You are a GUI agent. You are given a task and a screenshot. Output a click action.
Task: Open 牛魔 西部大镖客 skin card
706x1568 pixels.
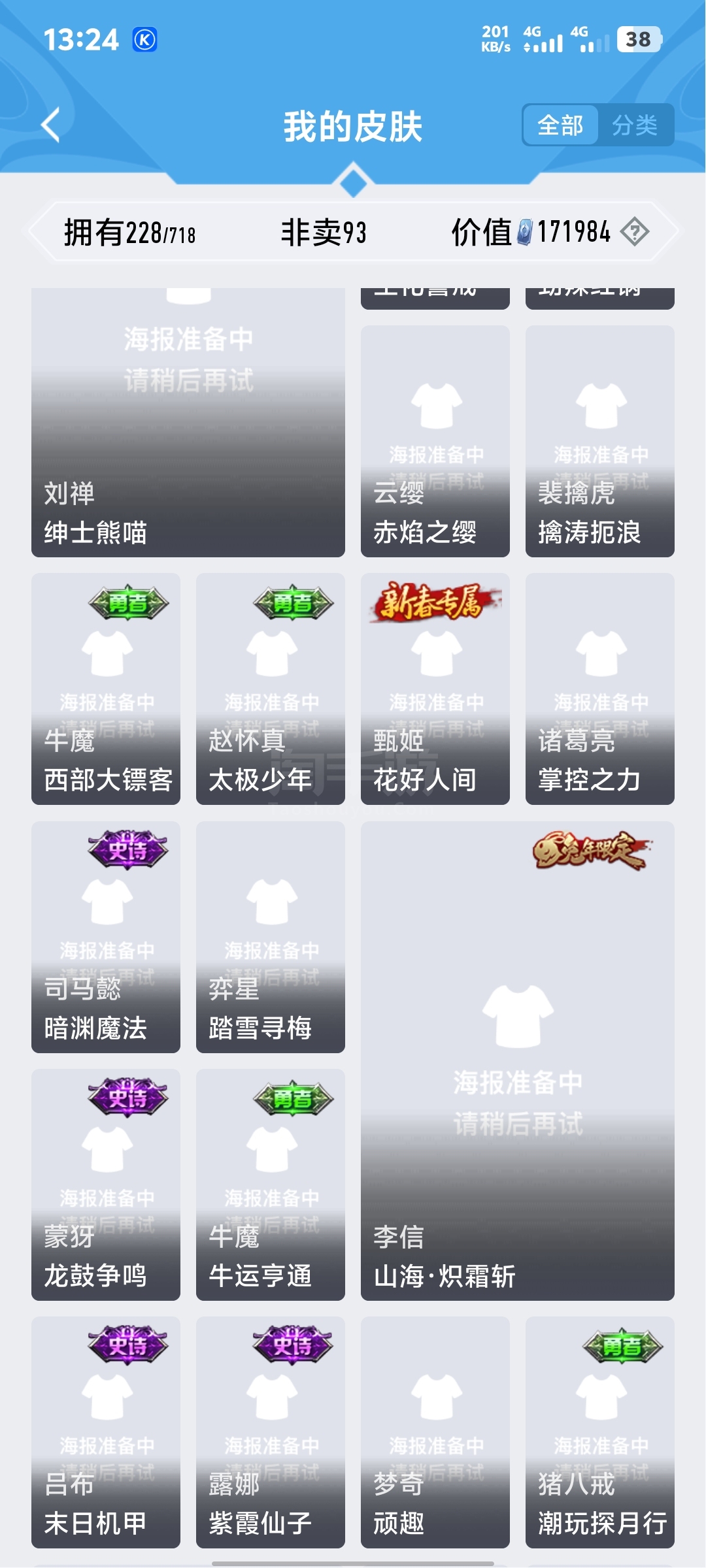106,689
